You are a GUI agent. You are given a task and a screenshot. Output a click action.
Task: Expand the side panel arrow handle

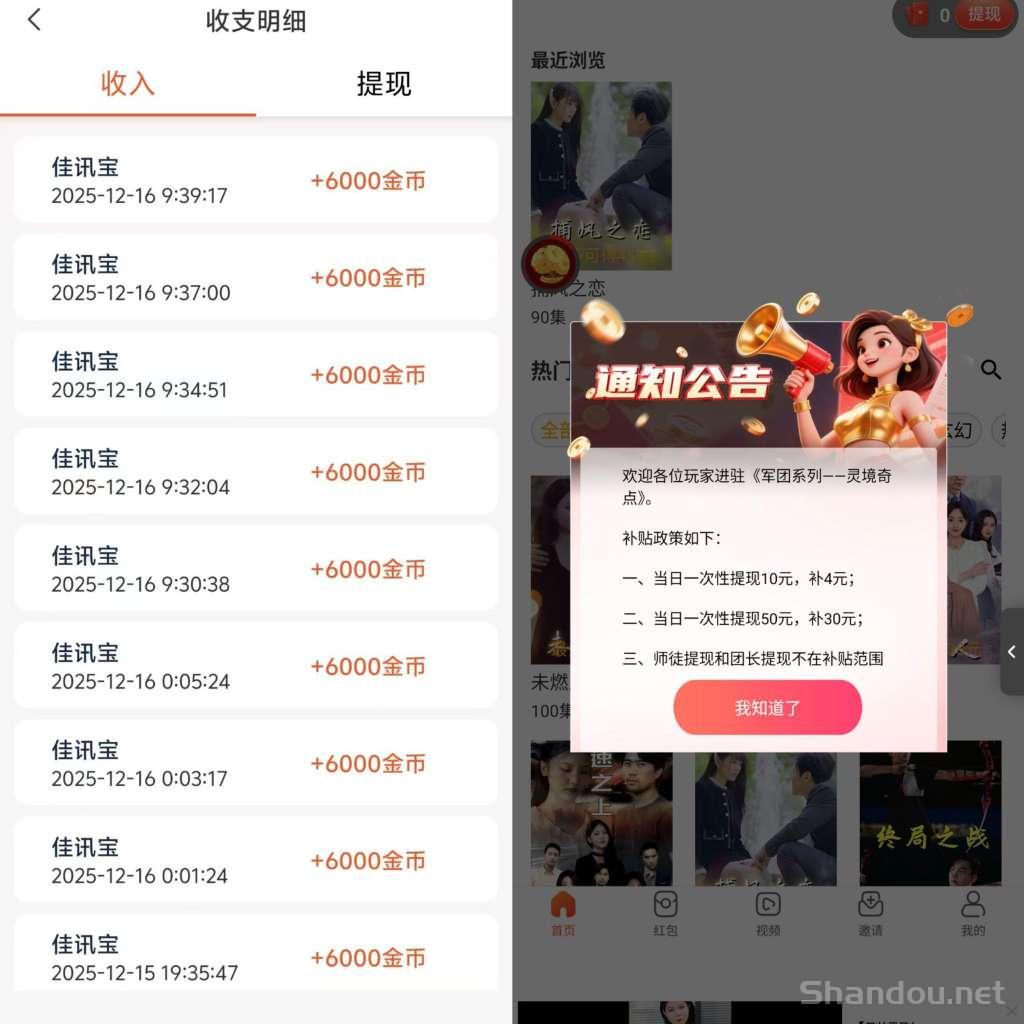[x=1011, y=652]
